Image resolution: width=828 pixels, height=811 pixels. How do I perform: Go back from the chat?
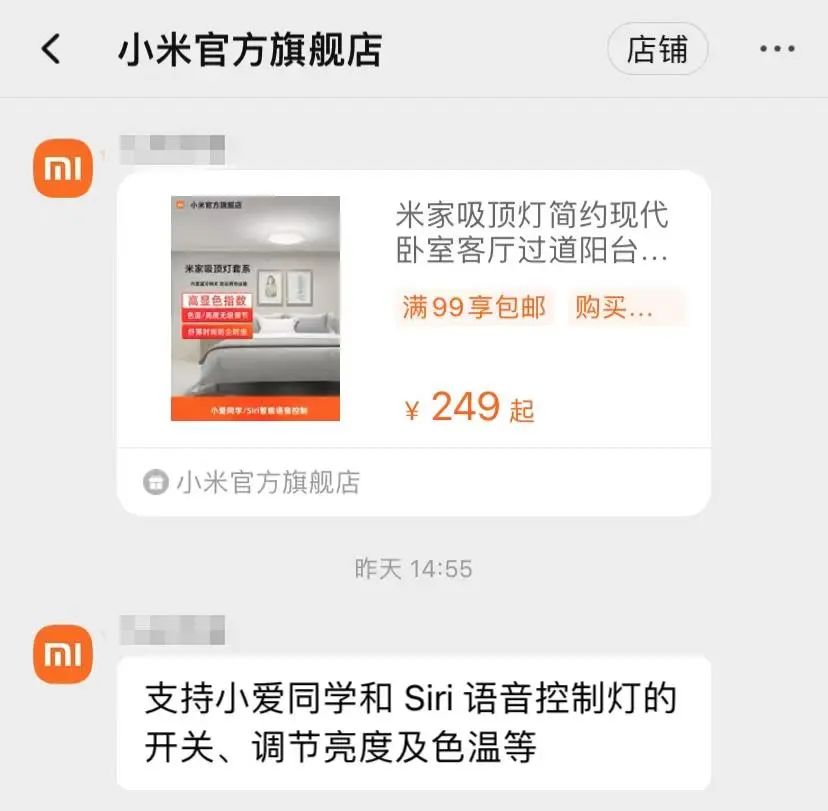(x=51, y=48)
